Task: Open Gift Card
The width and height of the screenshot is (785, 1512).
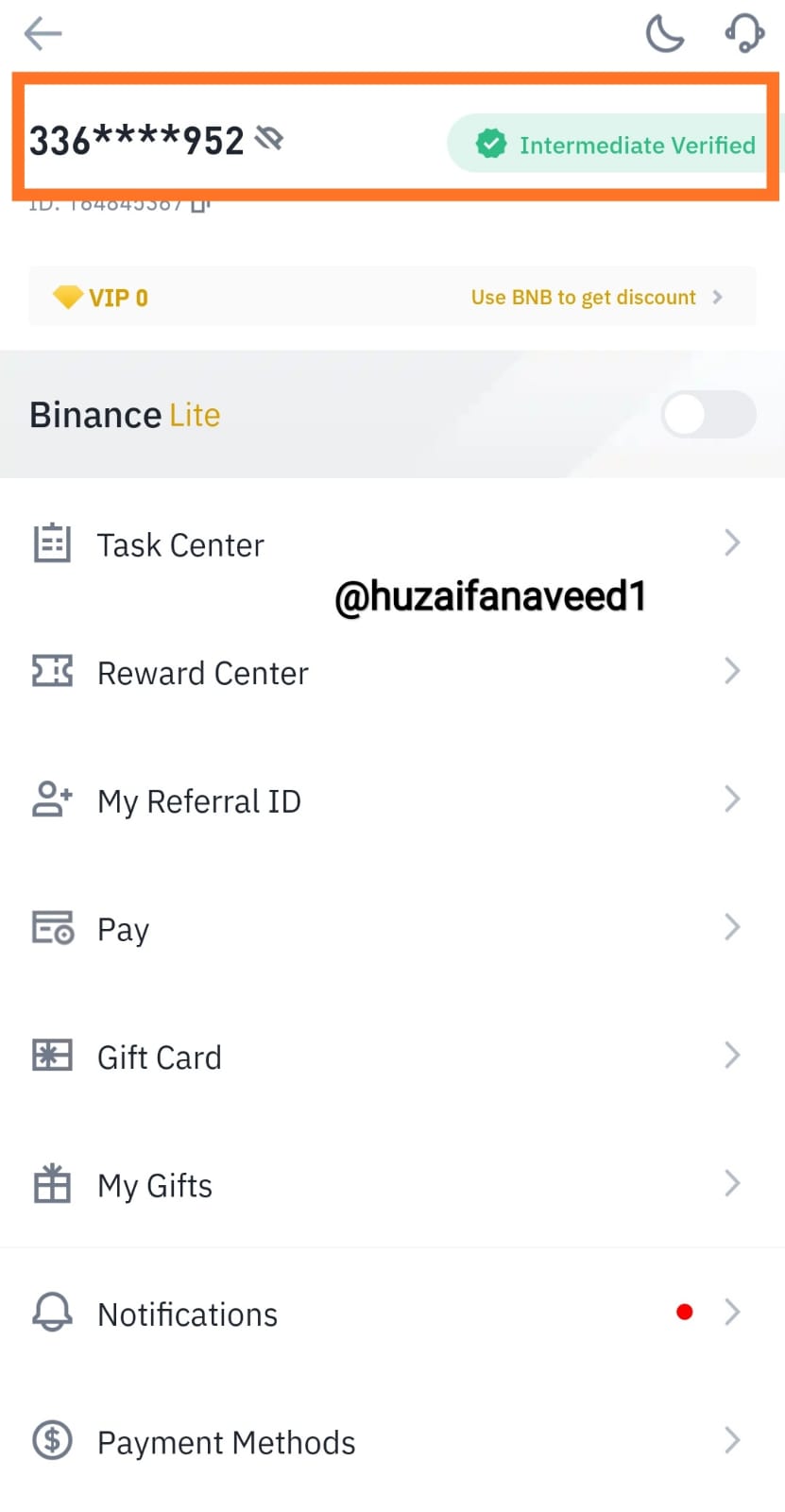Action: tap(392, 1056)
